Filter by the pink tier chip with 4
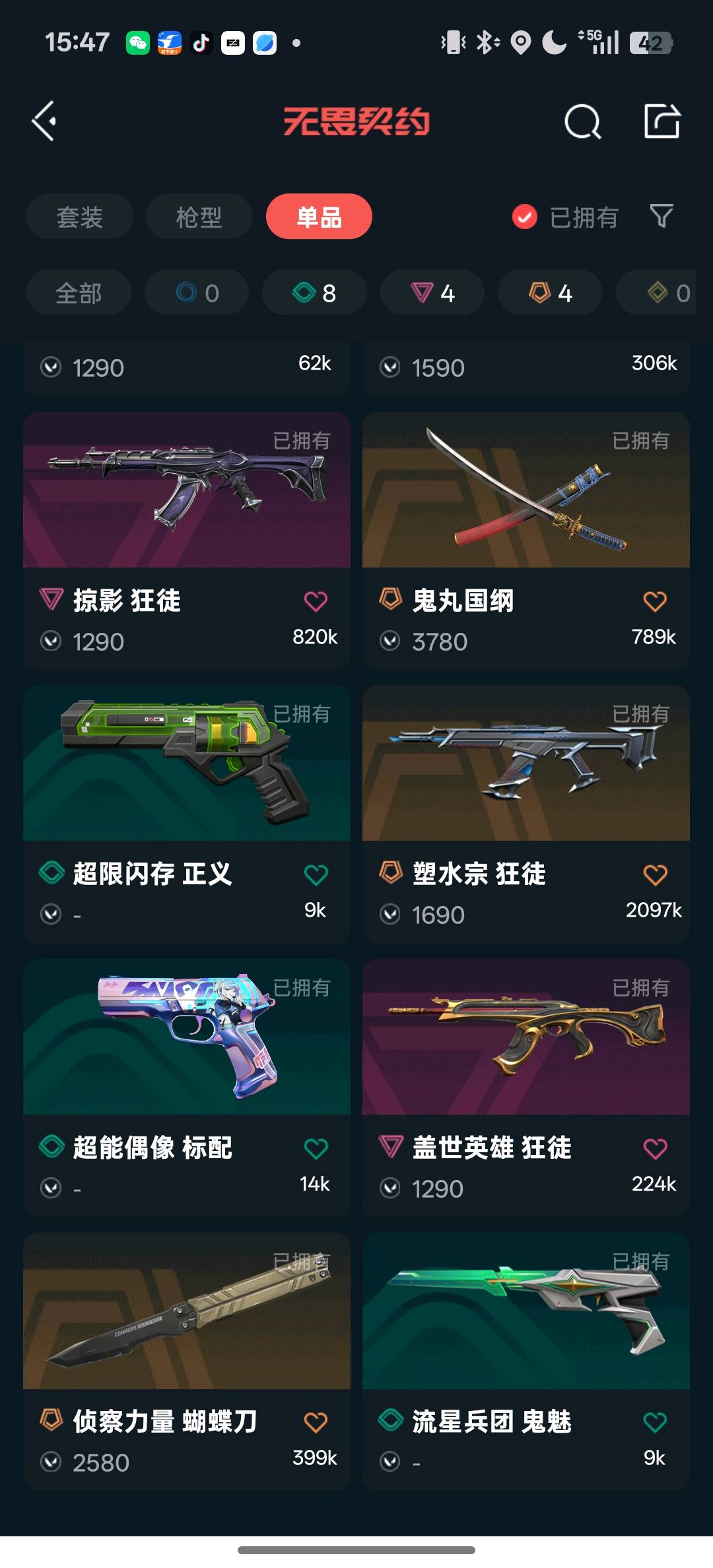Viewport: 713px width, 1568px height. pyautogui.click(x=432, y=292)
